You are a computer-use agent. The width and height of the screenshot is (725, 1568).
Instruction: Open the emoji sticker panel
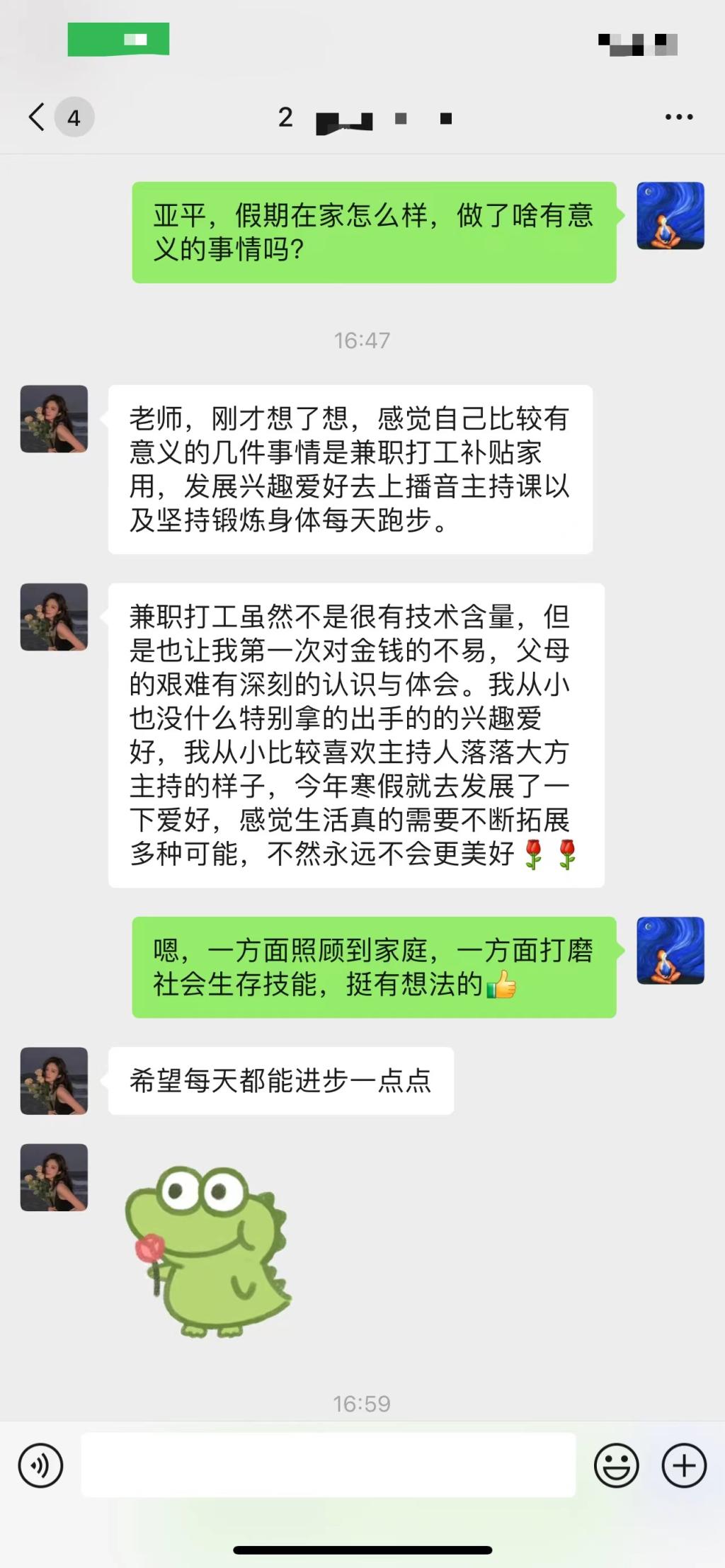[616, 1465]
